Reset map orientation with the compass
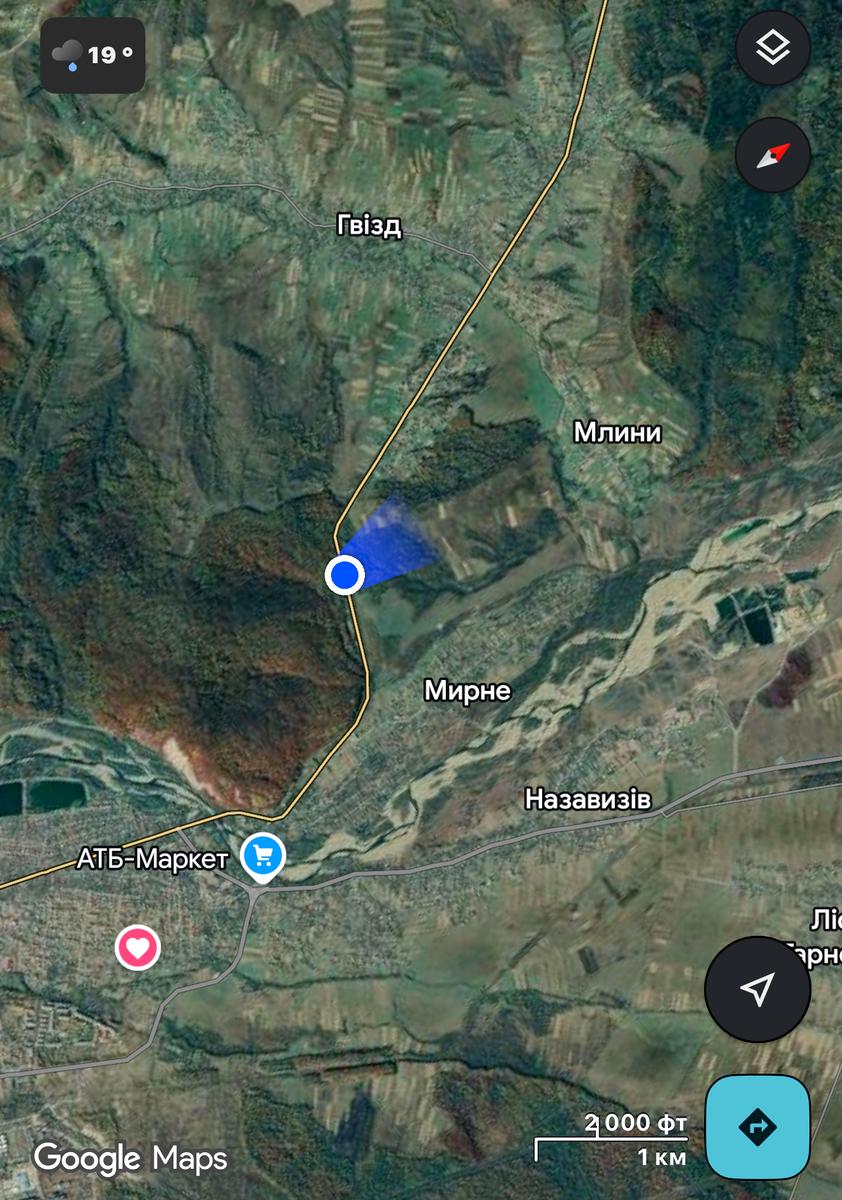 pyautogui.click(x=772, y=155)
